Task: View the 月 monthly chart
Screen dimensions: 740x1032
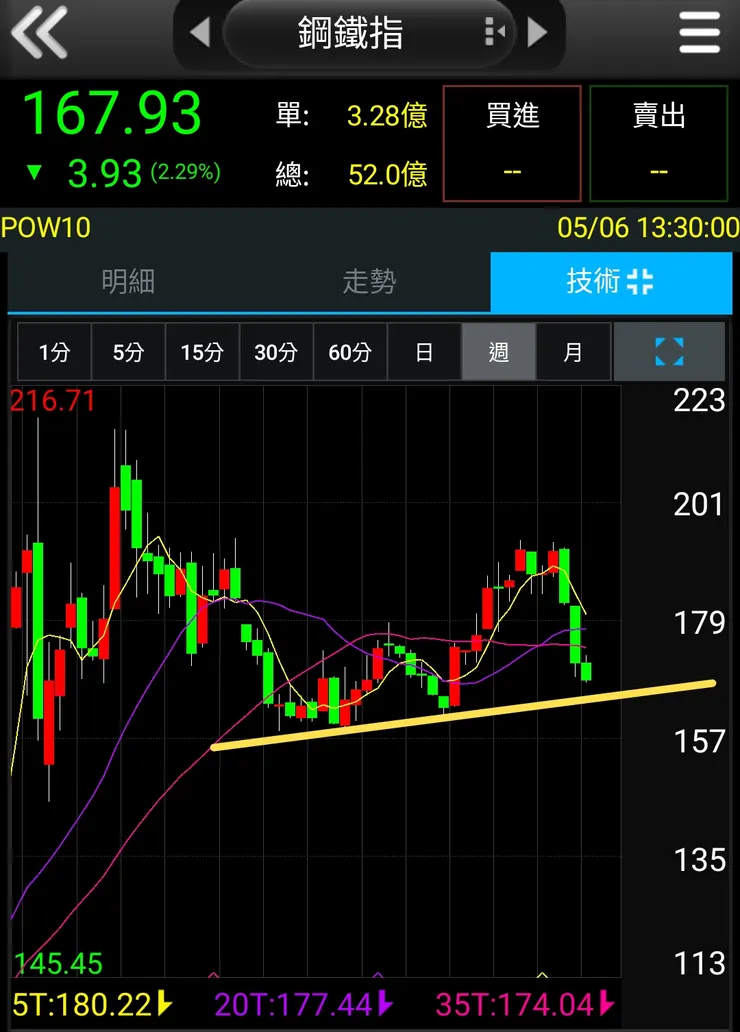Action: (573, 352)
